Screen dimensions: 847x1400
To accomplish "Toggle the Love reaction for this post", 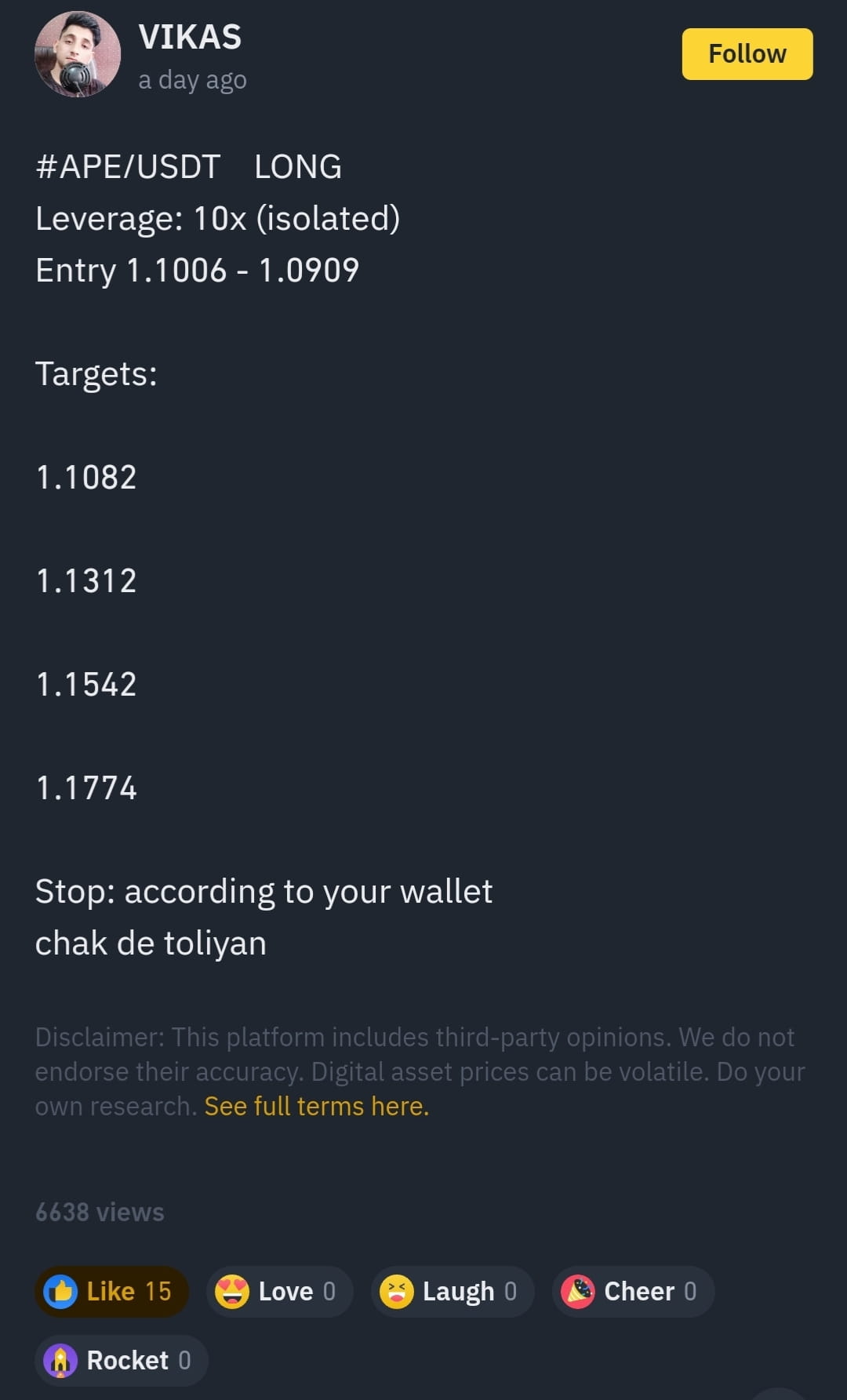I will pyautogui.click(x=278, y=1291).
